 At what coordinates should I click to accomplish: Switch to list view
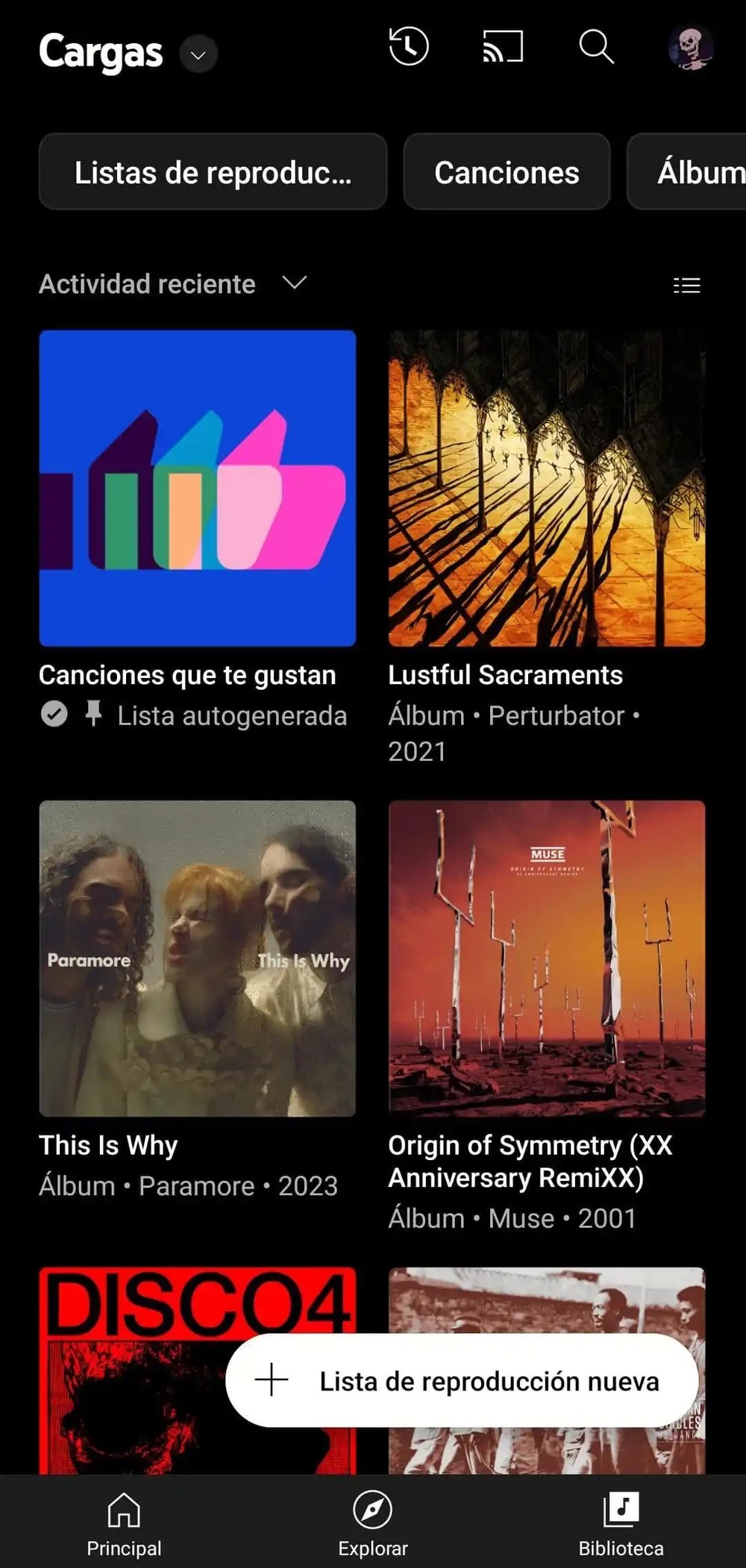pos(686,285)
